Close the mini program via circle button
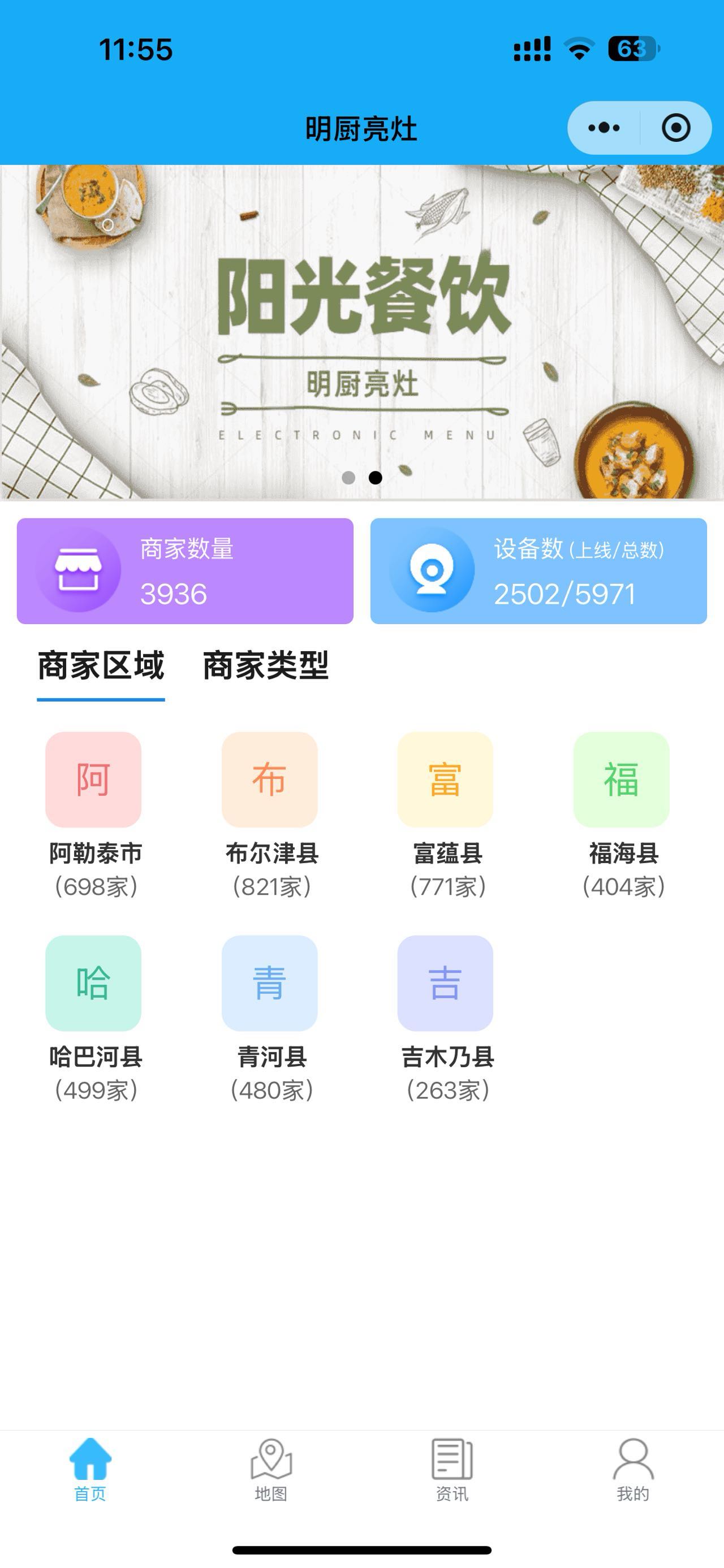Viewport: 724px width, 1568px height. click(x=676, y=128)
